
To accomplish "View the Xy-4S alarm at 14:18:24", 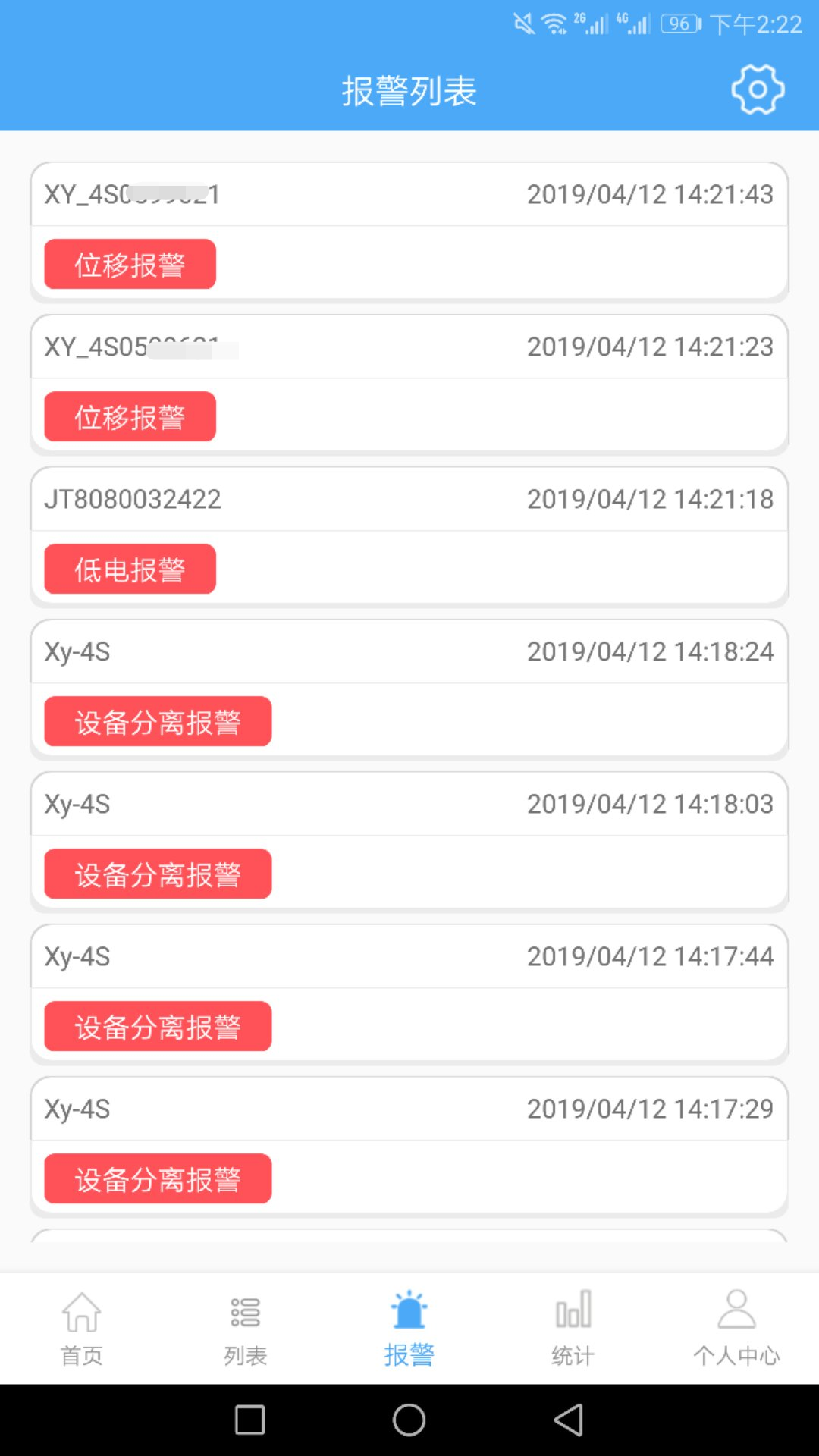I will (x=409, y=689).
